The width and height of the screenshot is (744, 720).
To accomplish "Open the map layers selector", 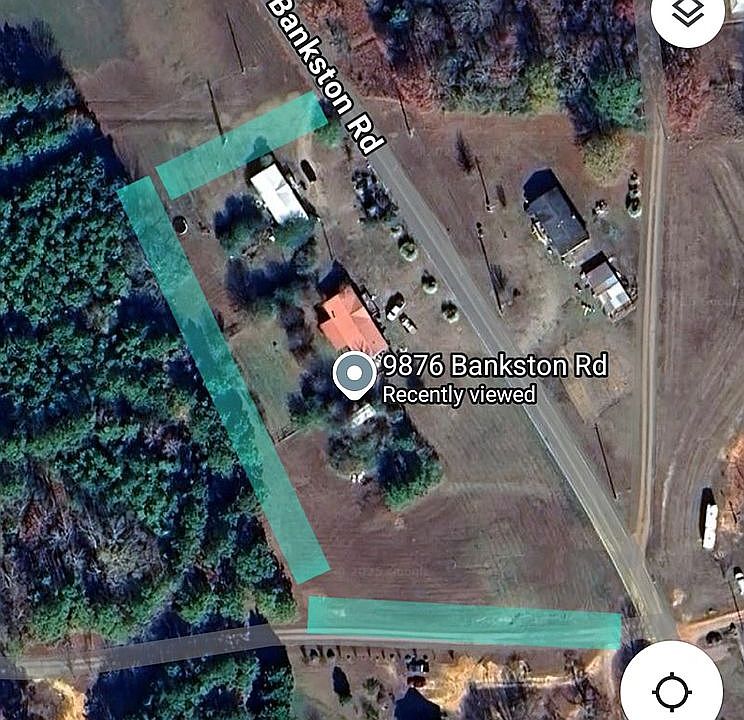I will [x=687, y=14].
